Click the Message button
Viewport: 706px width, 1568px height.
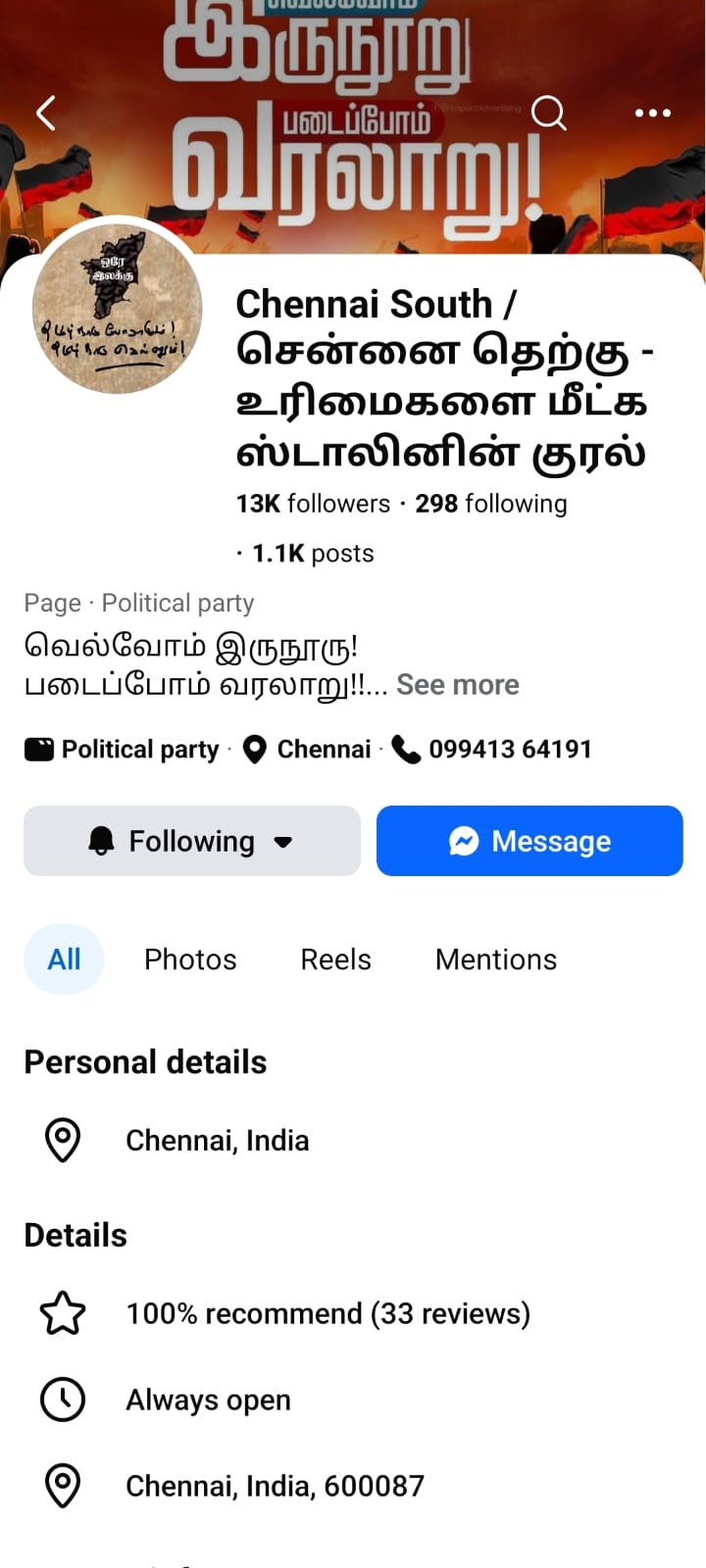[x=529, y=840]
